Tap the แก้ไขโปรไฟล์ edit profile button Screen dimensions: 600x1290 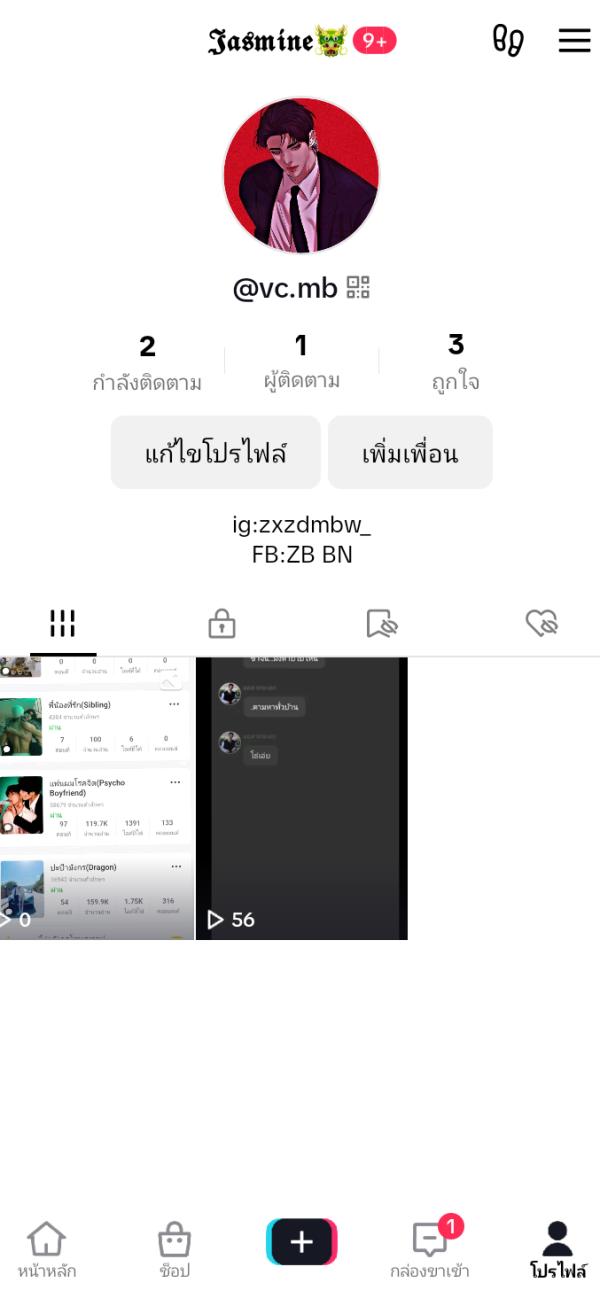[215, 453]
